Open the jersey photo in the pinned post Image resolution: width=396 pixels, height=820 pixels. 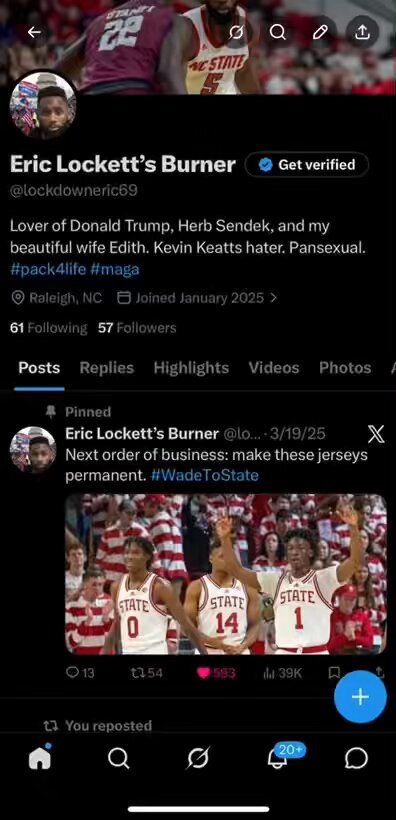(x=226, y=574)
